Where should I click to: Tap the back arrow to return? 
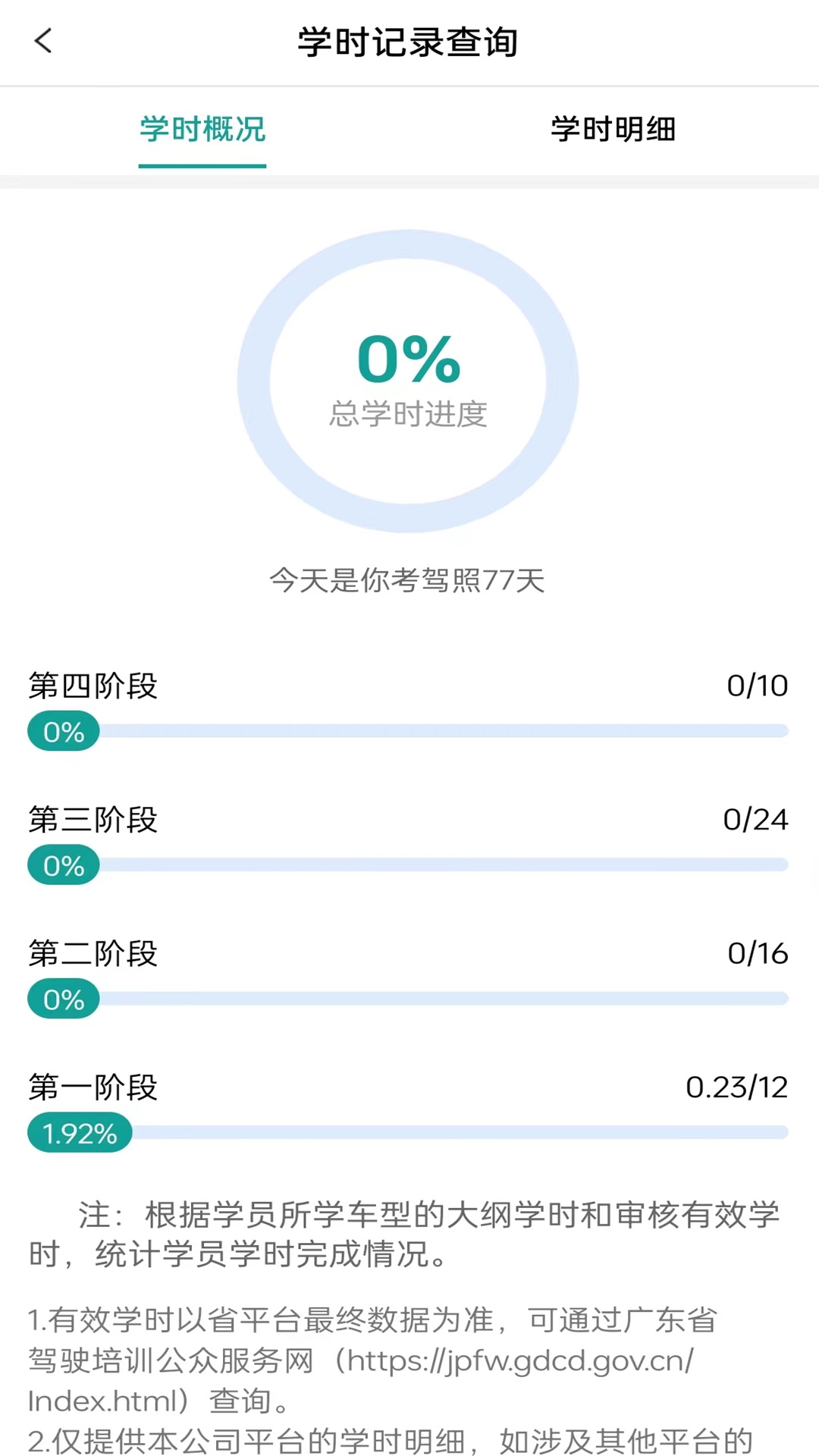click(x=43, y=42)
